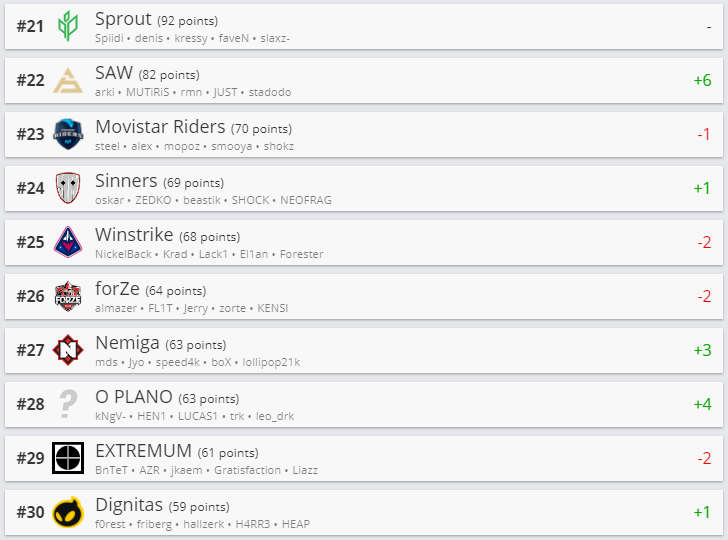This screenshot has height=540, width=728.
Task: Open the Movistar Riders row
Action: click(364, 134)
